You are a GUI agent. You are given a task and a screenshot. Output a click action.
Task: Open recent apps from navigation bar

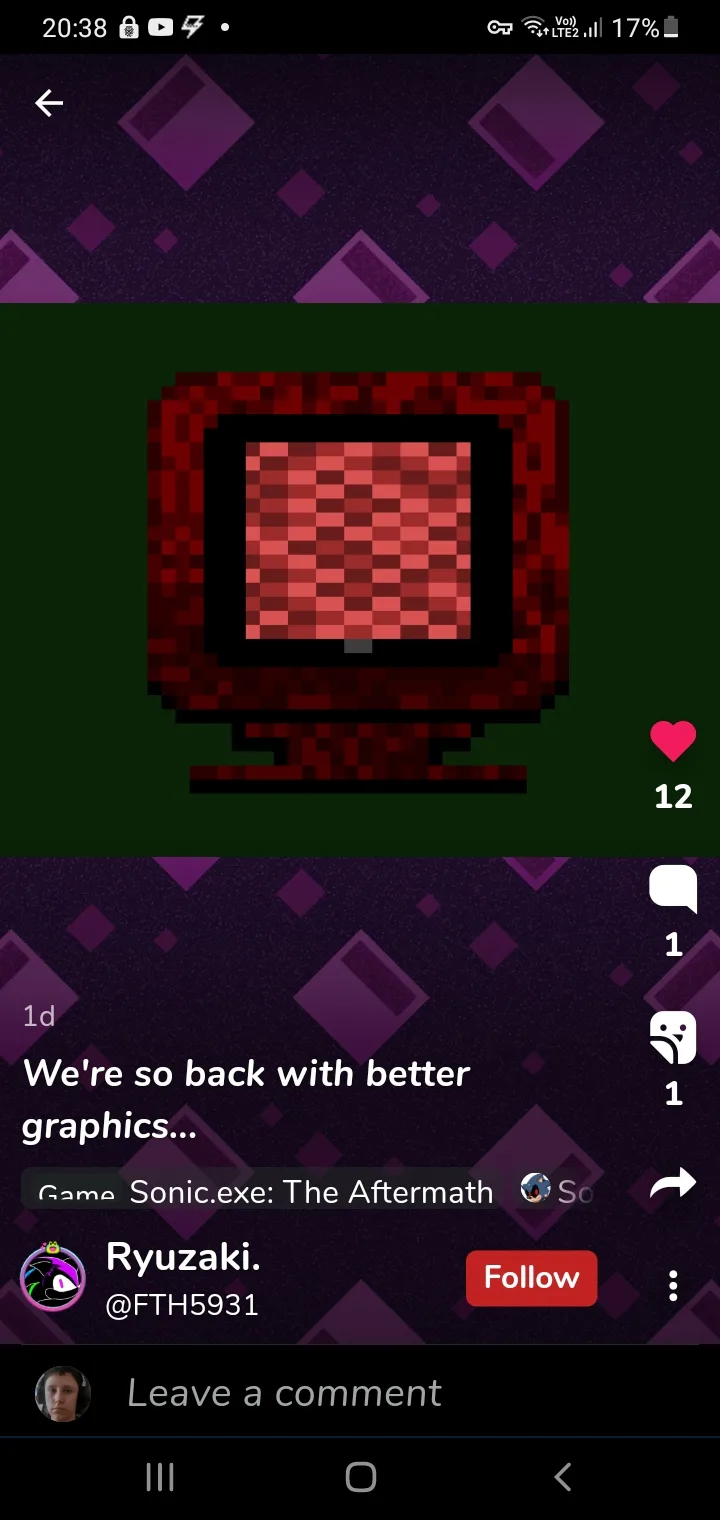(160, 1477)
